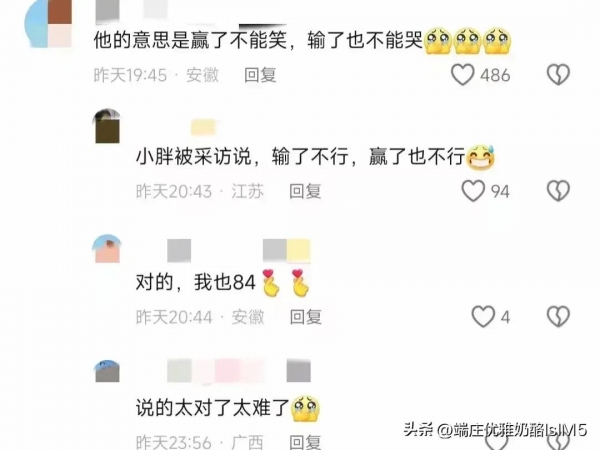Screen dimensions: 600x450
Task: Like the comment about 赢了不能笑
Action: pos(462,75)
